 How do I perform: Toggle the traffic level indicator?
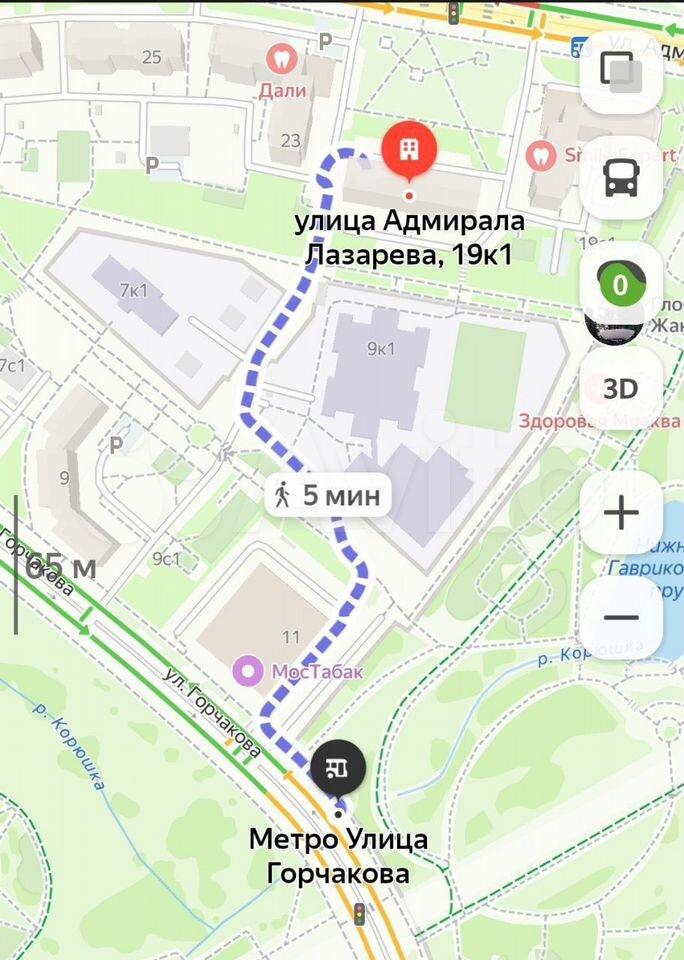tap(620, 284)
